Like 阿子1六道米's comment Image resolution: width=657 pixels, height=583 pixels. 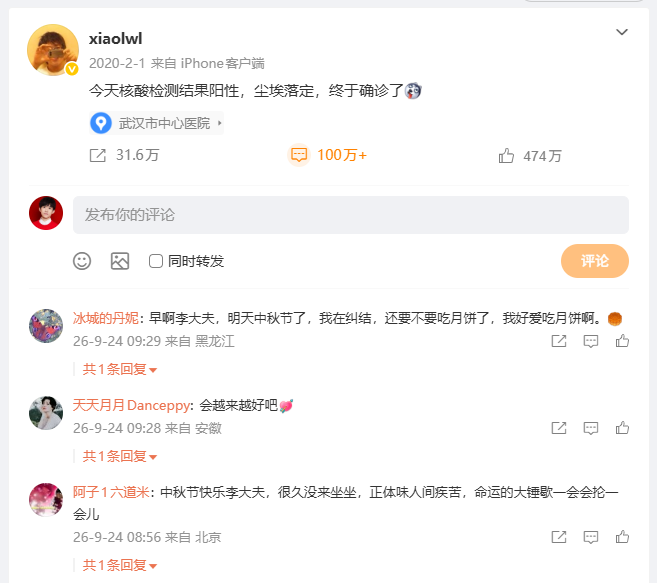click(x=622, y=537)
